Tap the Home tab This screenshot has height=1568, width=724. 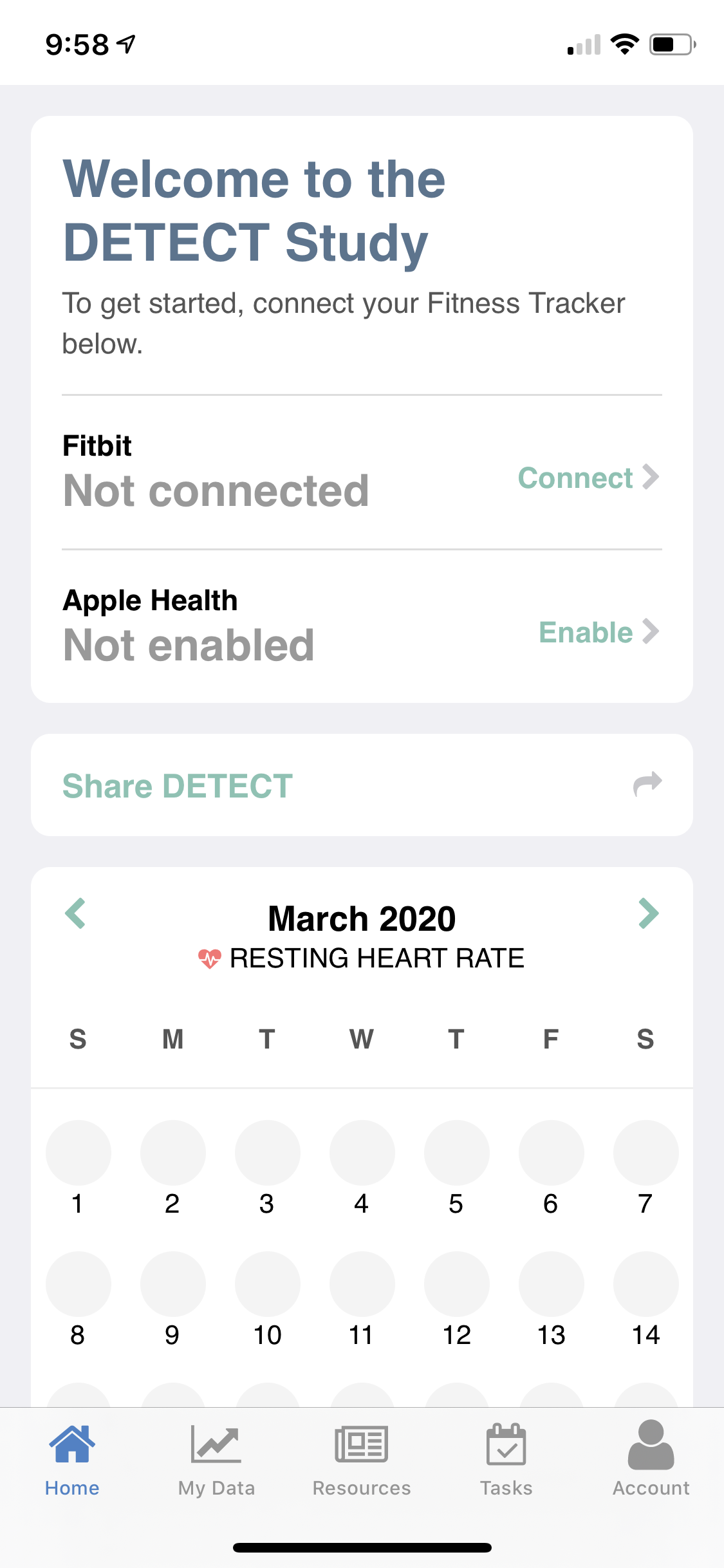coord(72,1460)
